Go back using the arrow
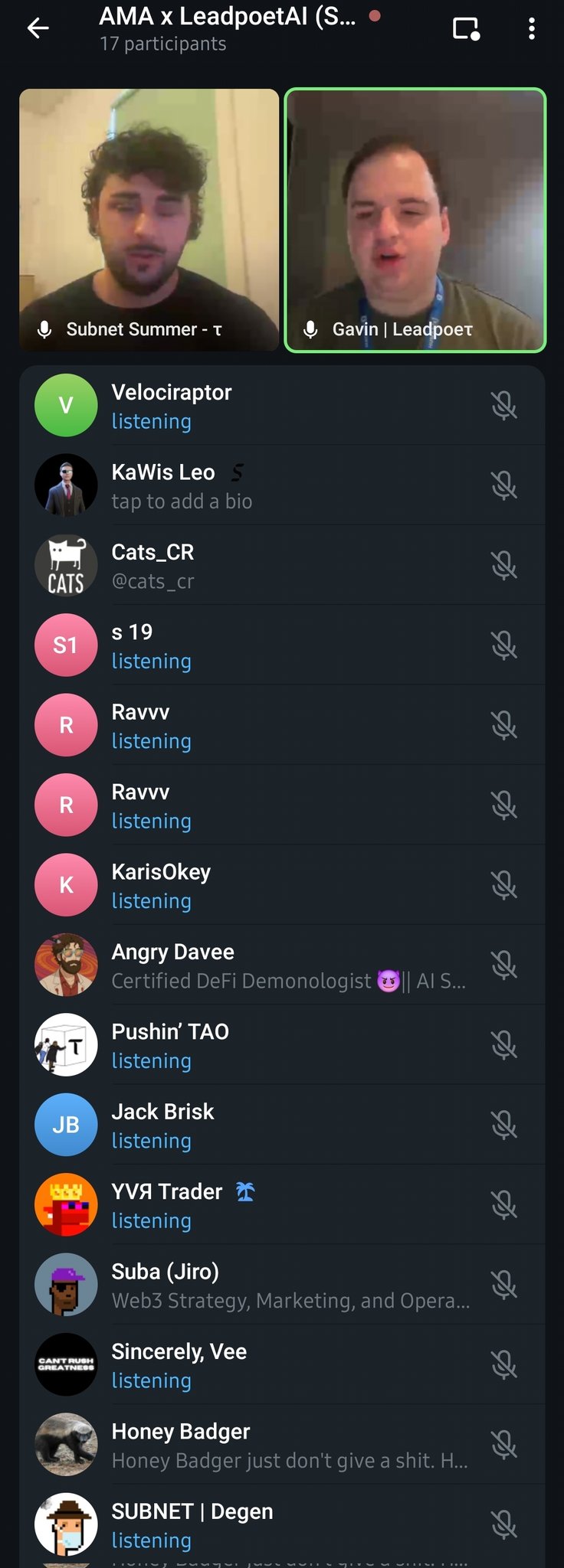Image resolution: width=564 pixels, height=1568 pixels. (38, 28)
